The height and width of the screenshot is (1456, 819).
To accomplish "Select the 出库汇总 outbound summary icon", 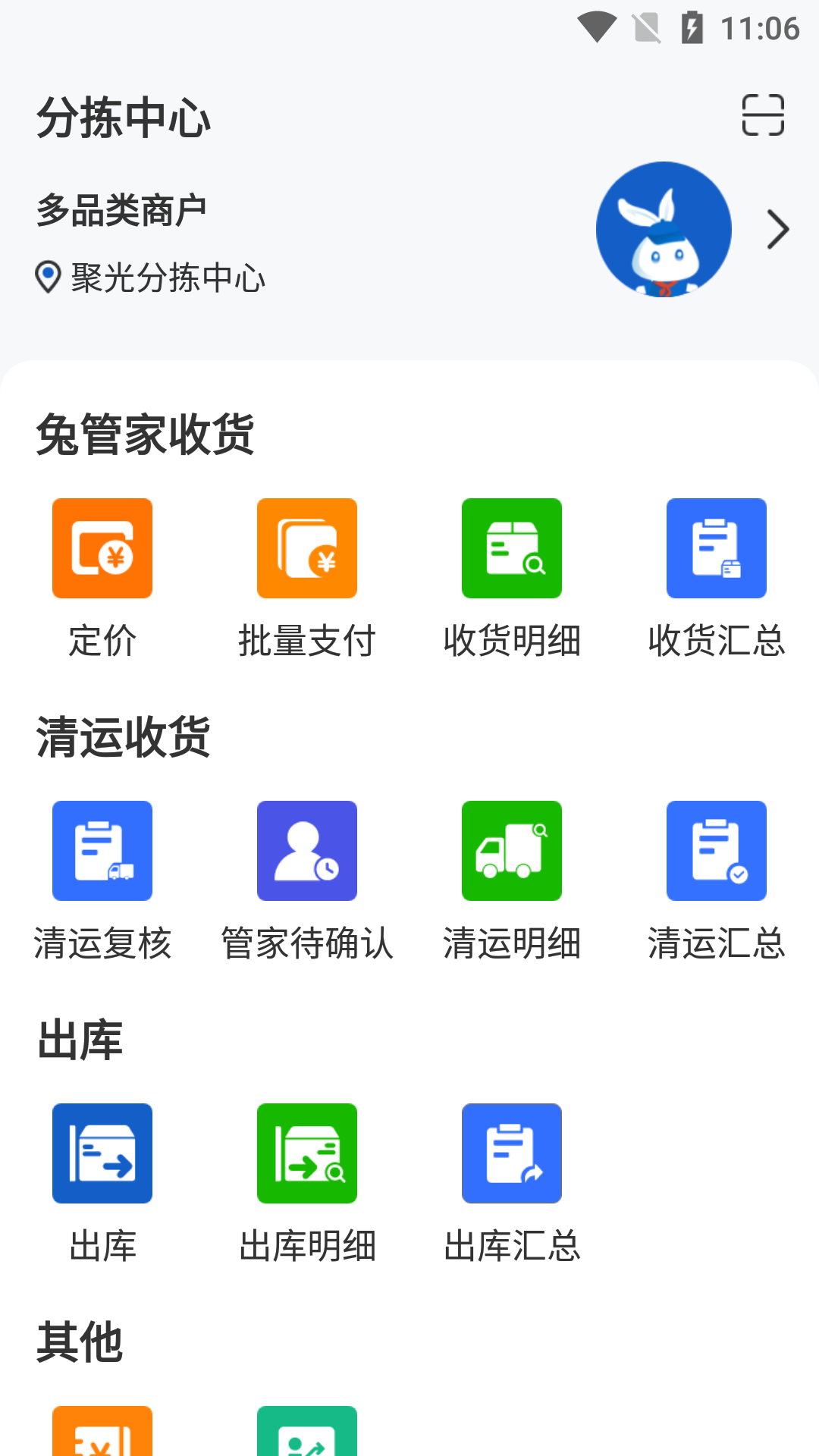I will click(511, 1153).
